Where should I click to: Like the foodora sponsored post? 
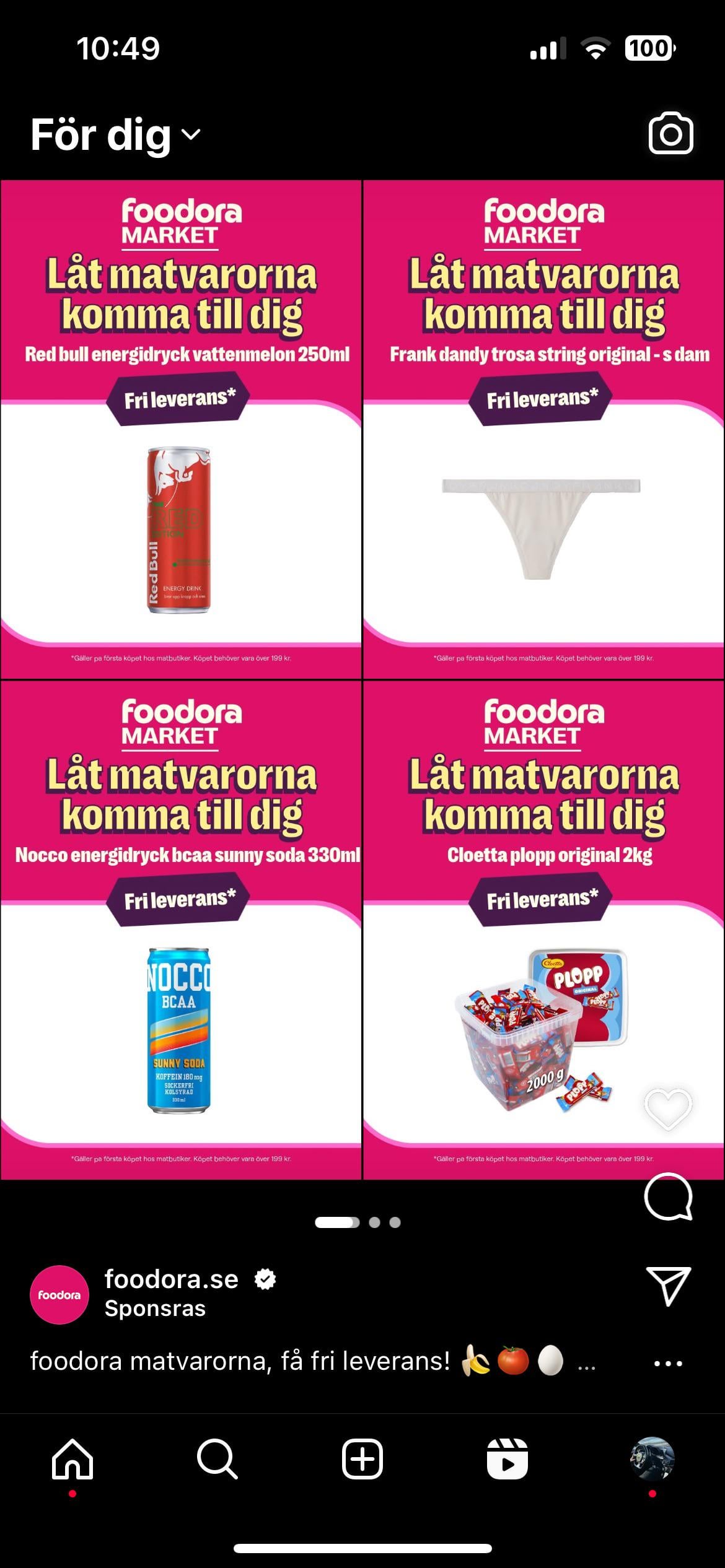coord(668,1108)
